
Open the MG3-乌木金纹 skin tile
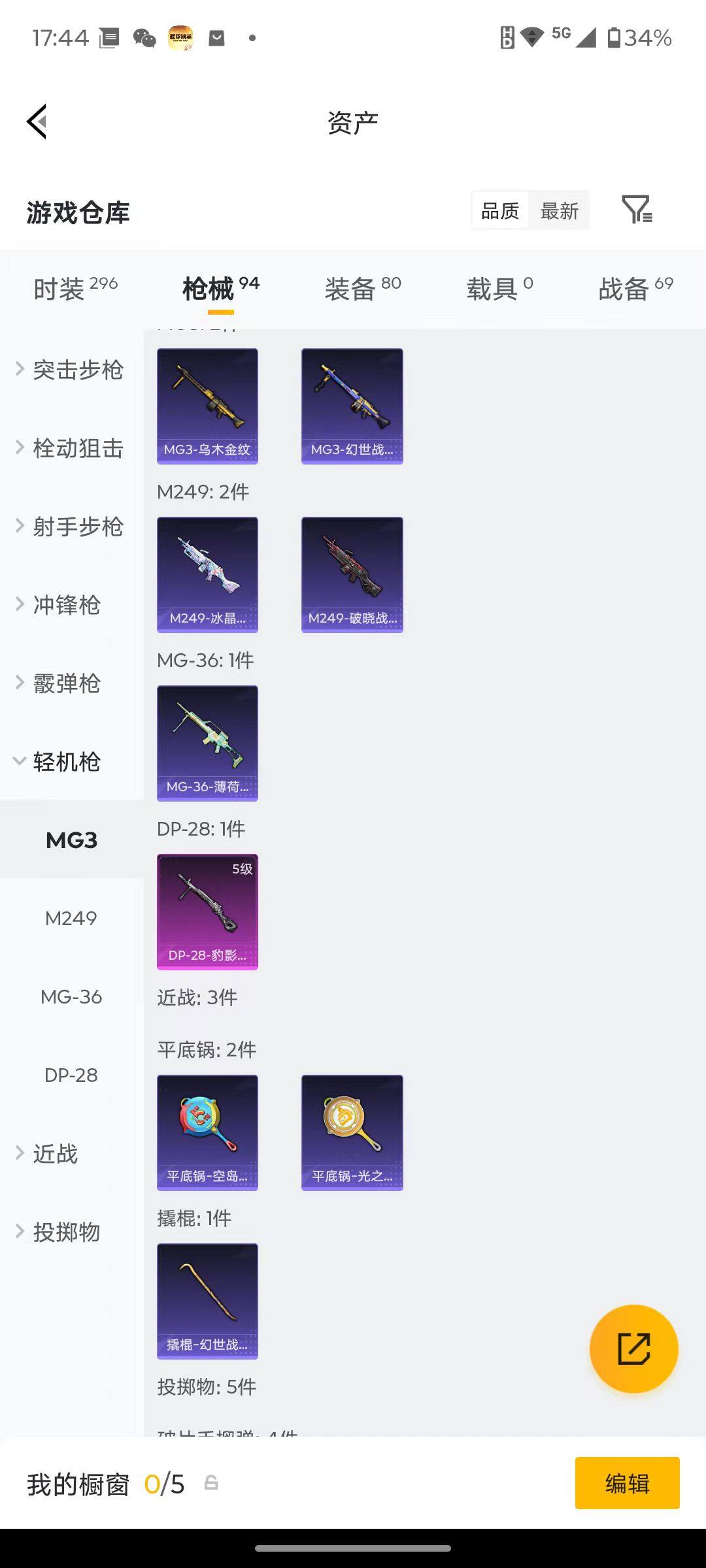pyautogui.click(x=207, y=406)
